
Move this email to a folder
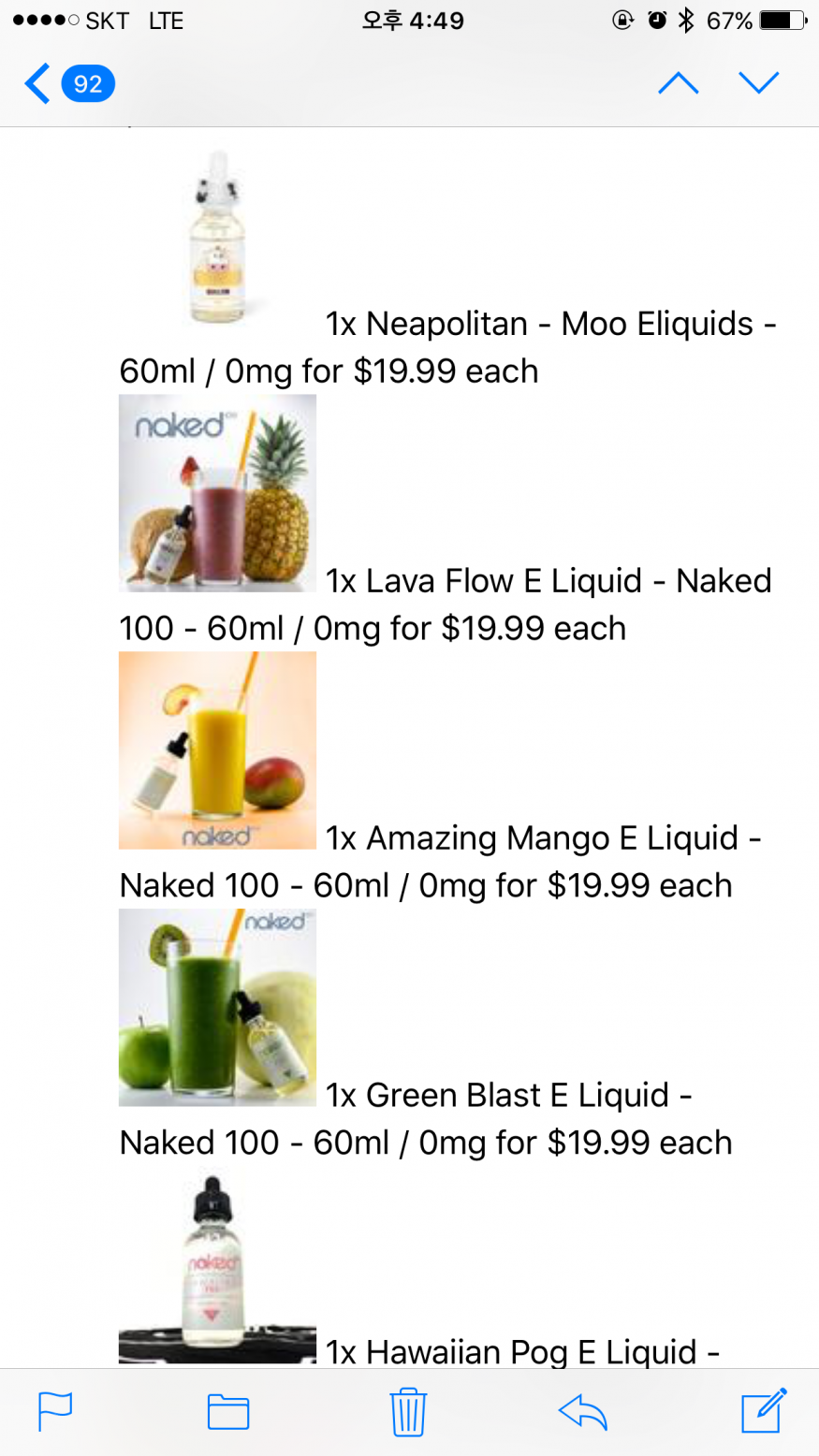click(x=227, y=1412)
